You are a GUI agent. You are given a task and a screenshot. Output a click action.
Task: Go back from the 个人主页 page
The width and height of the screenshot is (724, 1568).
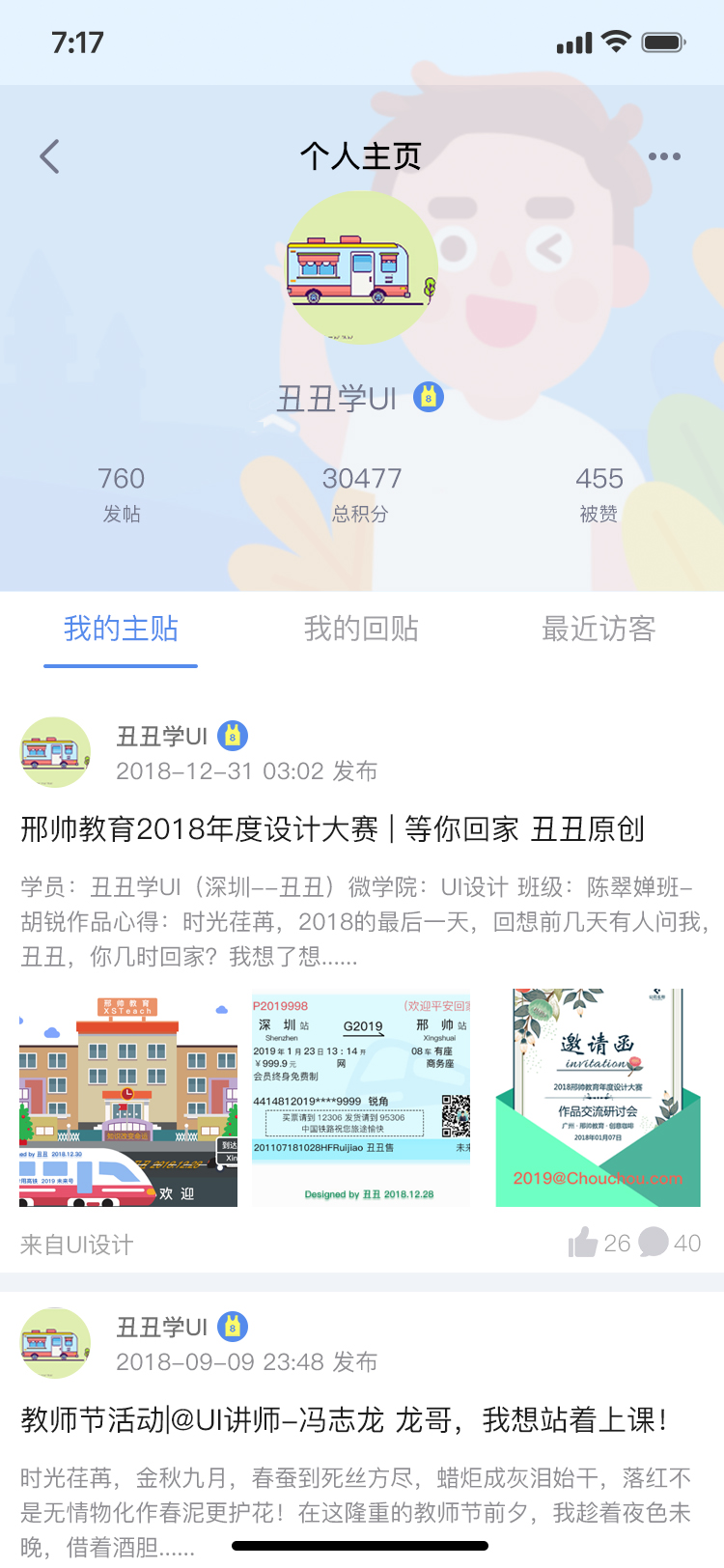(x=50, y=156)
